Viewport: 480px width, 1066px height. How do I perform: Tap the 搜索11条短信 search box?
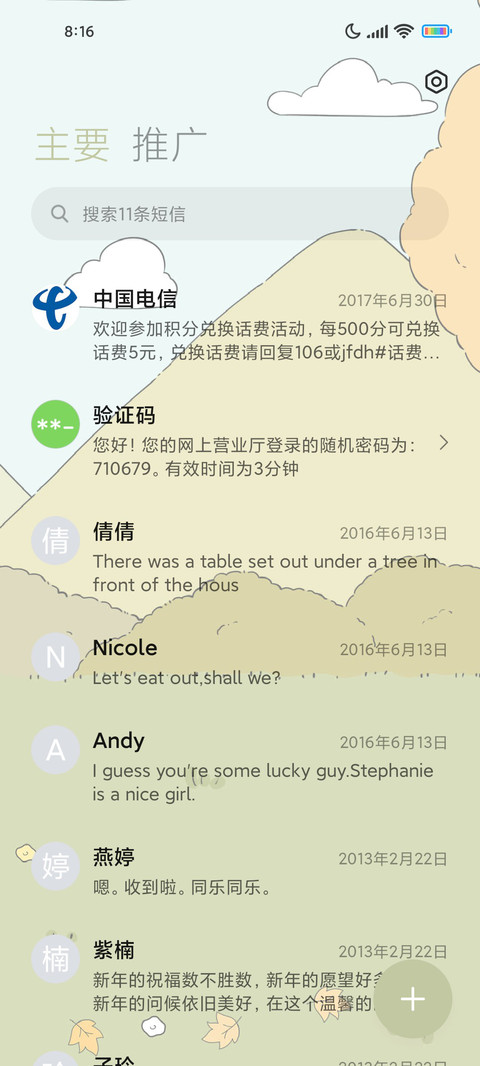click(x=240, y=214)
